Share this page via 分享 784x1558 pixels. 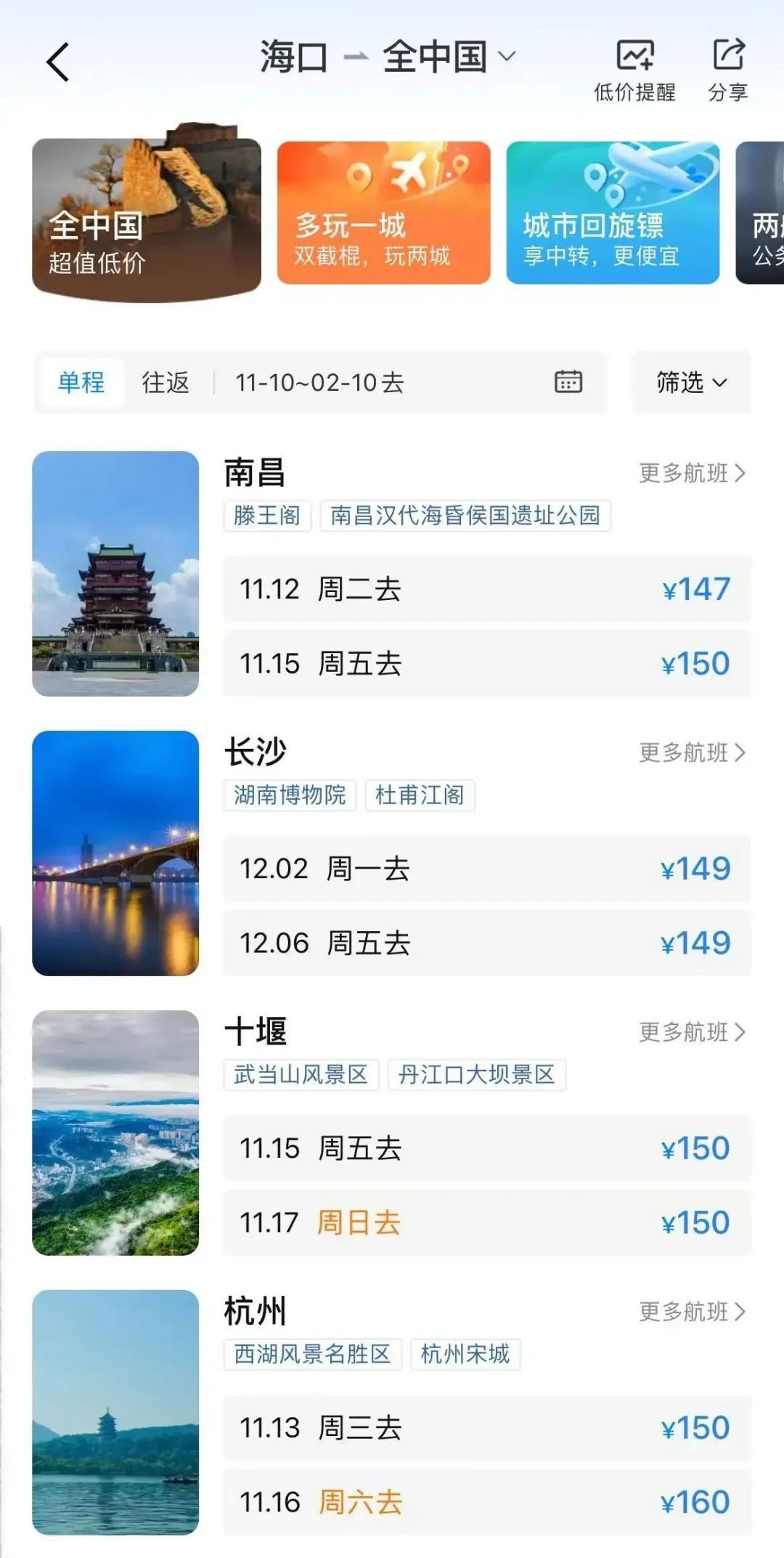pos(728,70)
